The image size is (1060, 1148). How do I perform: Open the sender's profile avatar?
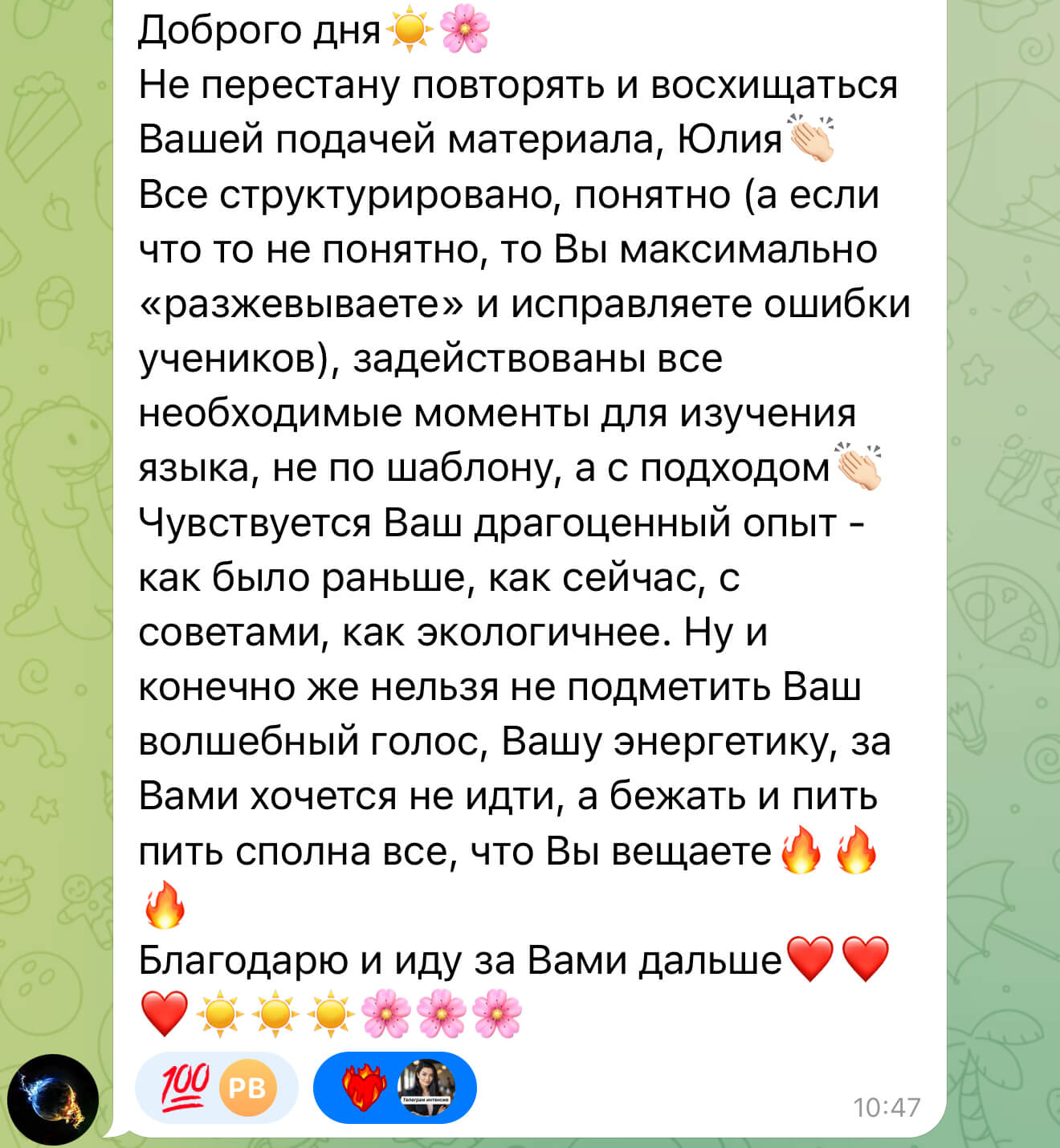(x=53, y=1099)
